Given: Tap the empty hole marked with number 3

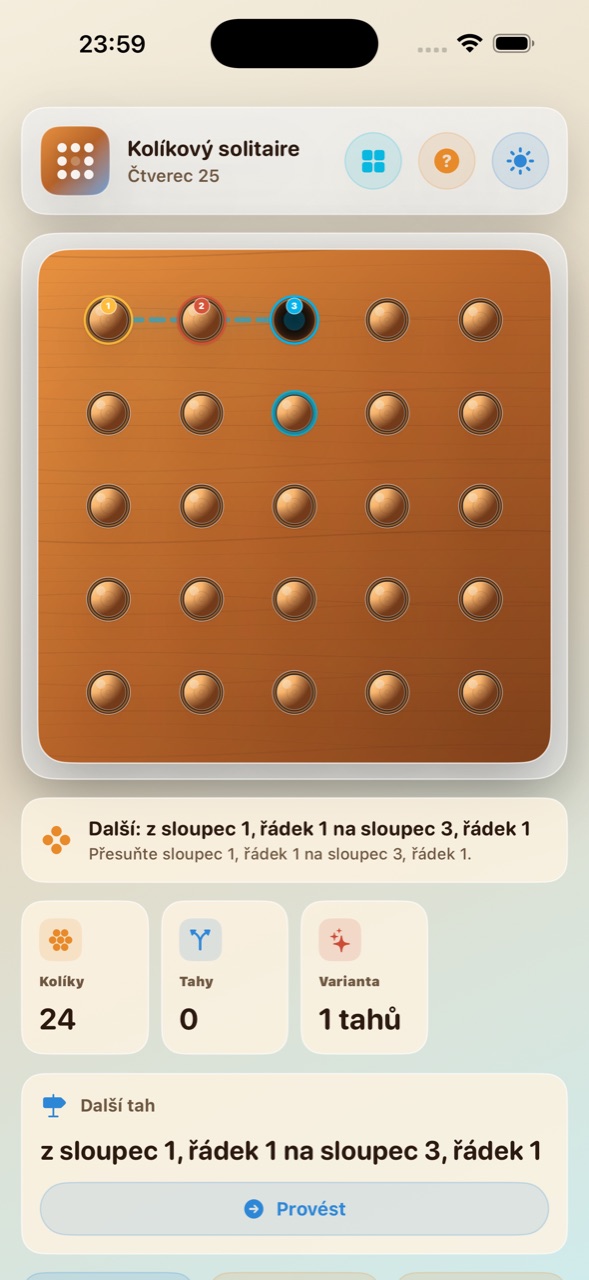Looking at the screenshot, I should coord(294,320).
